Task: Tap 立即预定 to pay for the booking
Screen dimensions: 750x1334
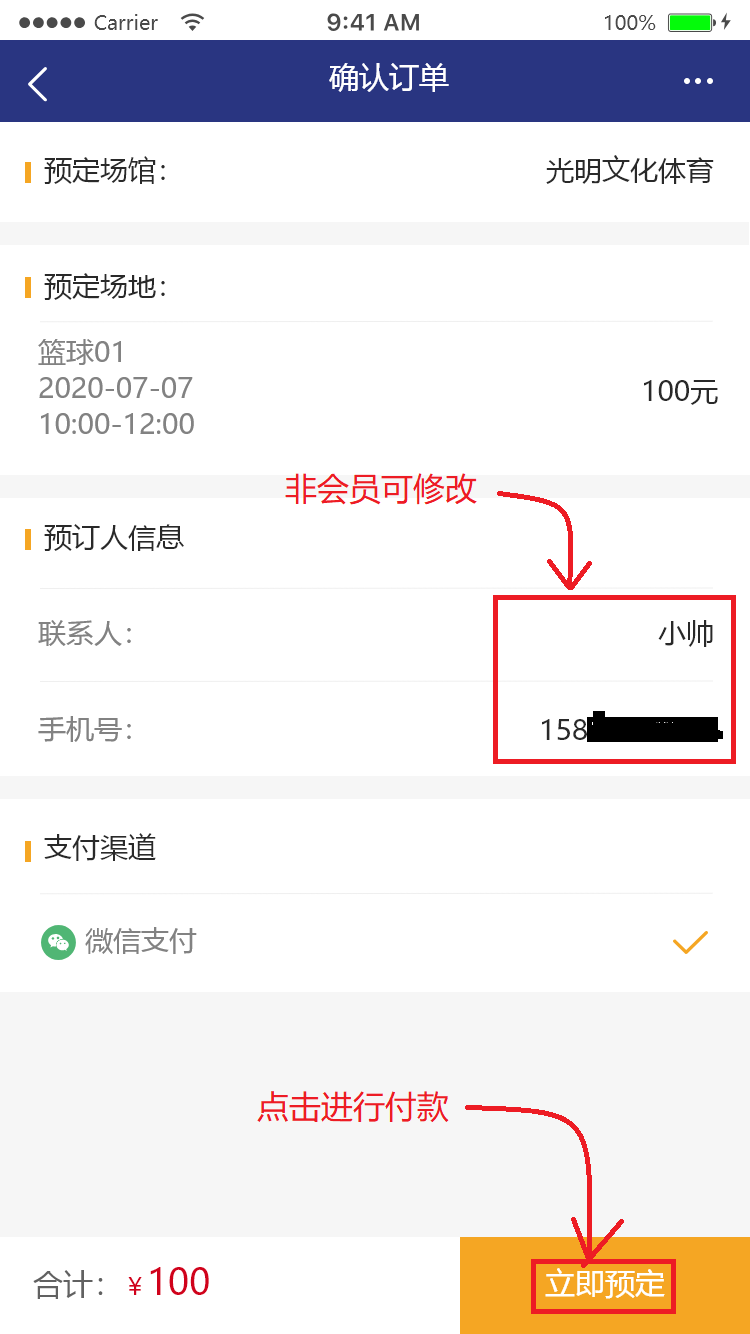Action: (604, 1284)
